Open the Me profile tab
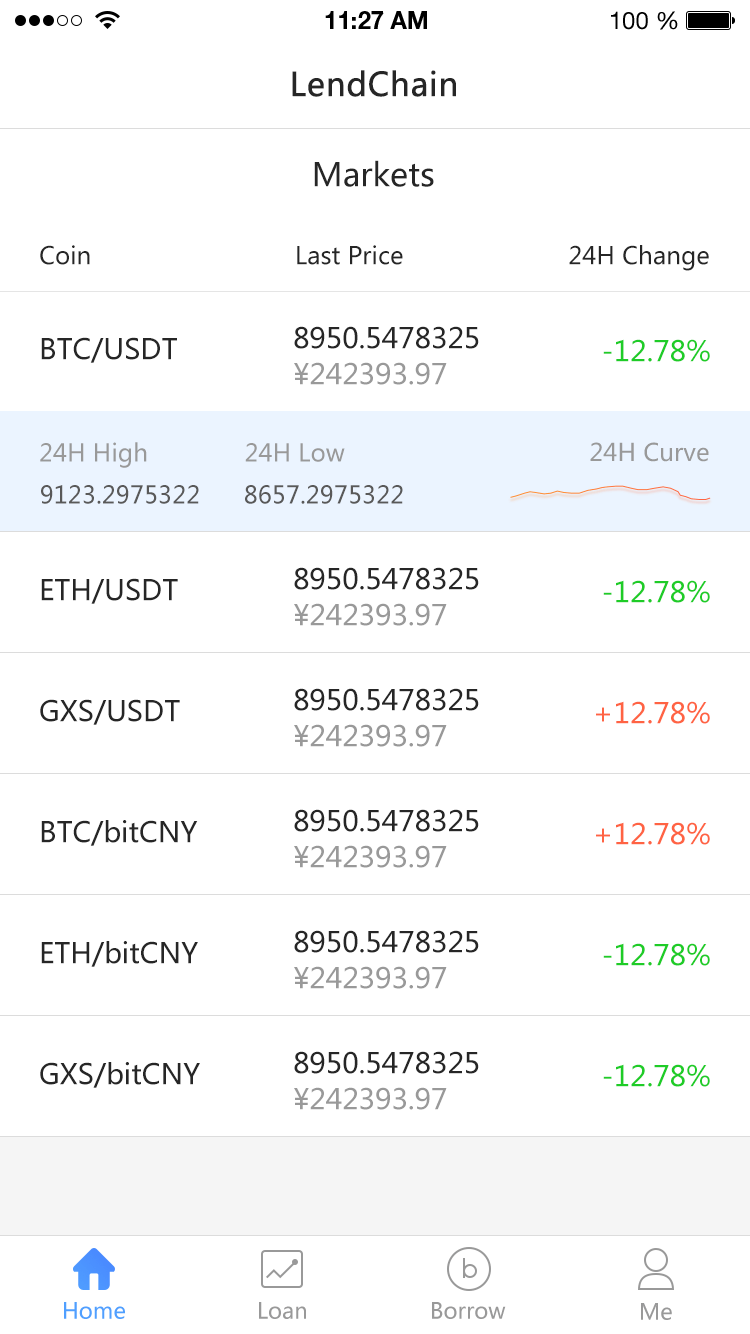Viewport: 750px width, 1334px height. tap(656, 1285)
